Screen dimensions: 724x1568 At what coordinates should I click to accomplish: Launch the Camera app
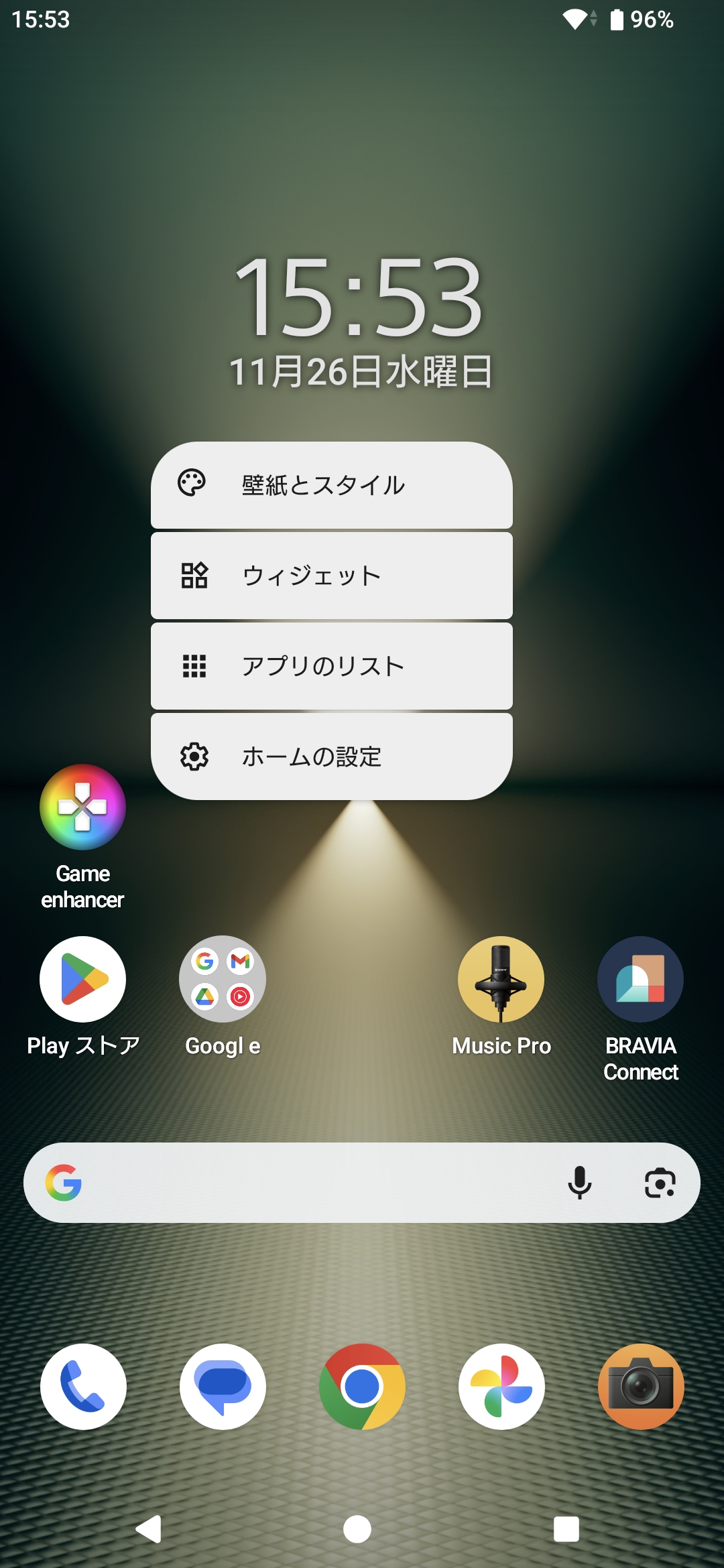(640, 1386)
